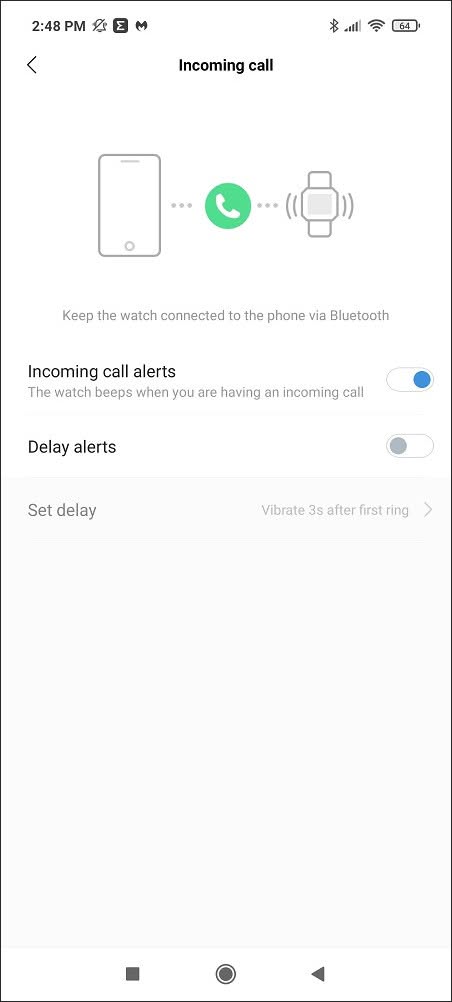Enable the Delay alerts switch

point(410,446)
